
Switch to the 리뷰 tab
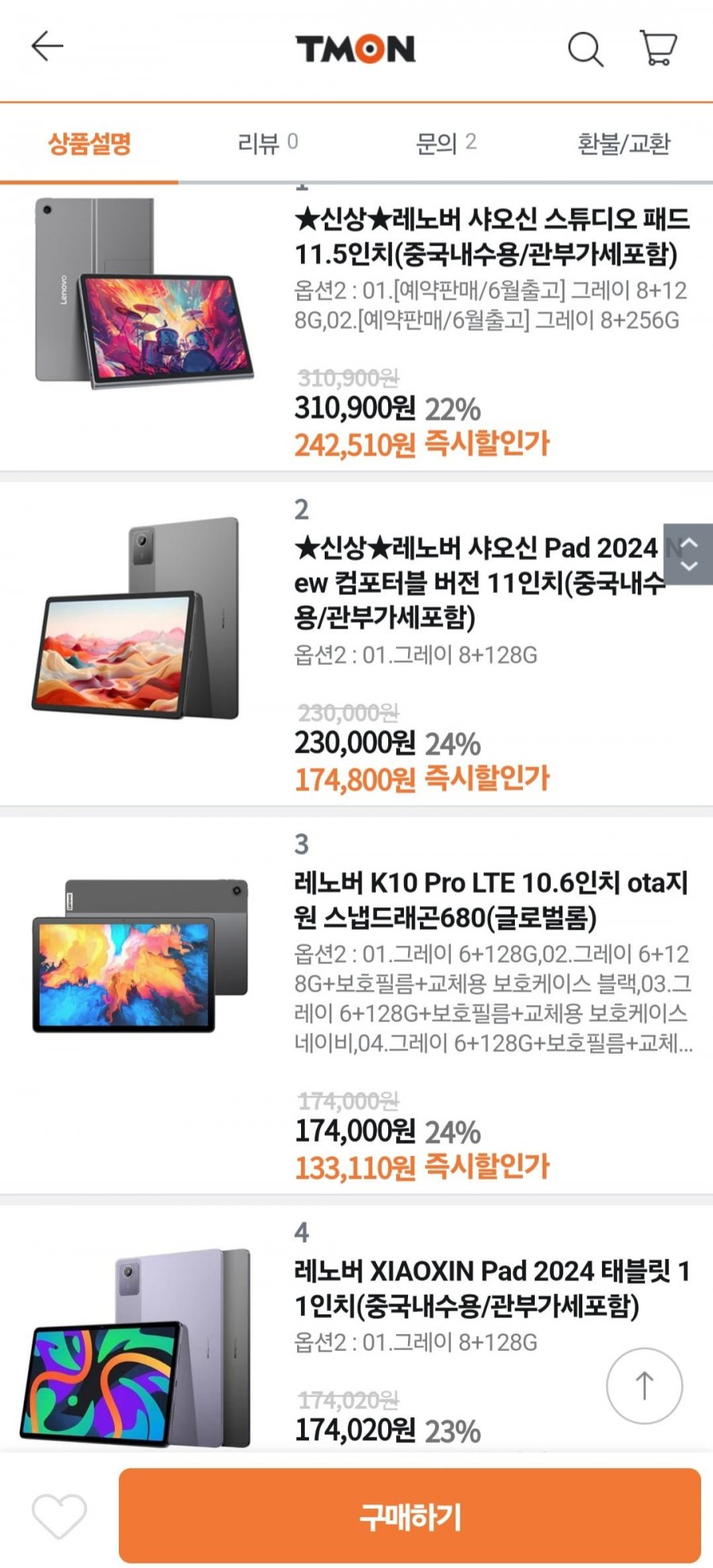[x=267, y=143]
